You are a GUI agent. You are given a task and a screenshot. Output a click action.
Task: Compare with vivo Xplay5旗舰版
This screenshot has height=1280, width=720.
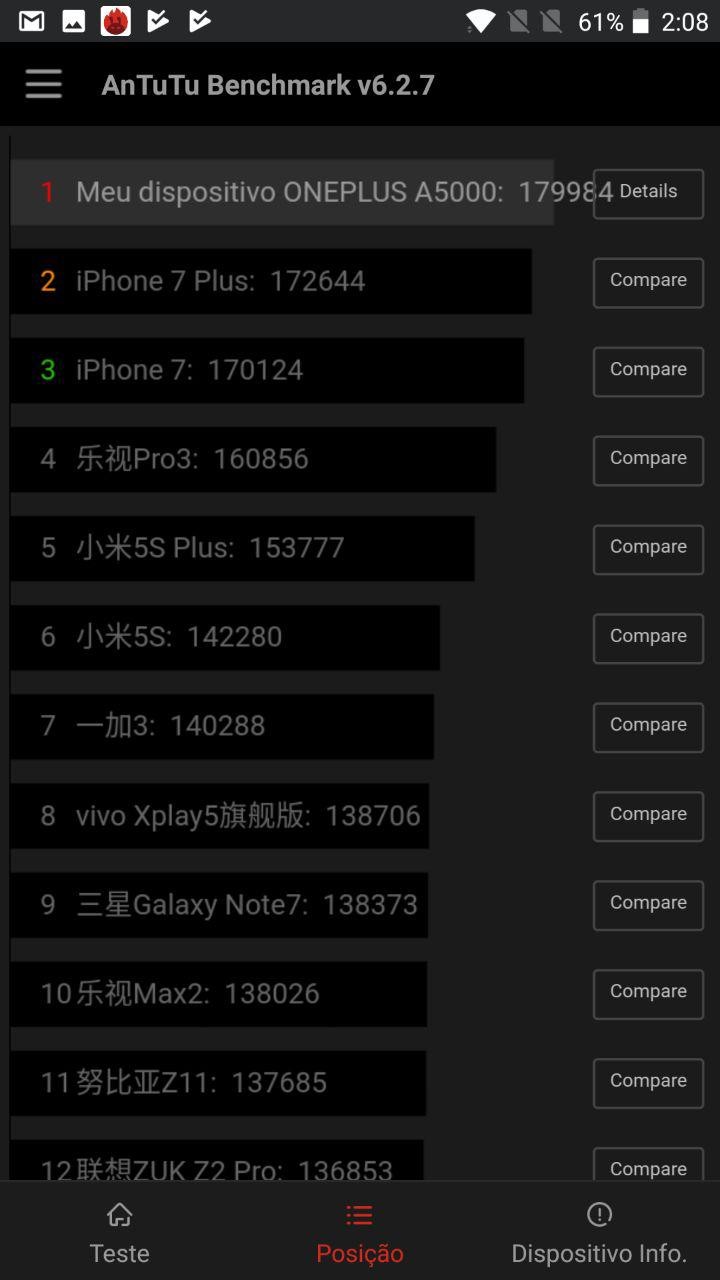pyautogui.click(x=648, y=816)
